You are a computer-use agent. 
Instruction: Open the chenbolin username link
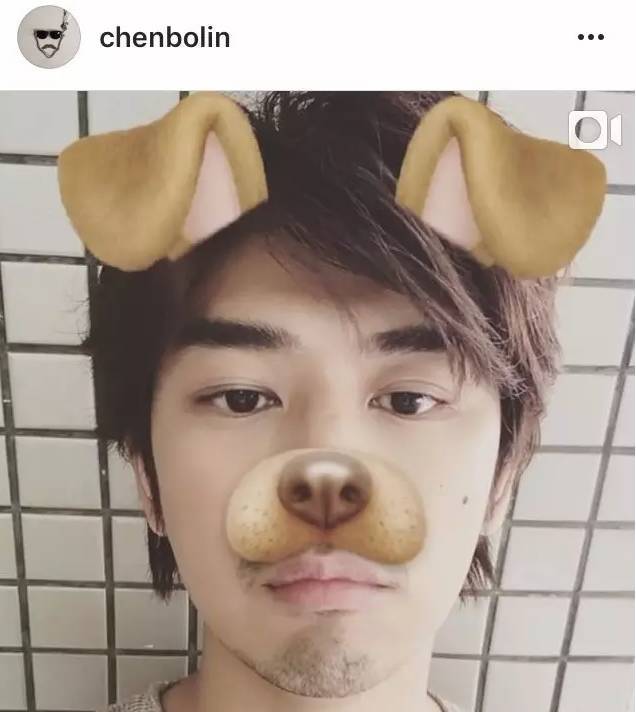pyautogui.click(x=165, y=38)
